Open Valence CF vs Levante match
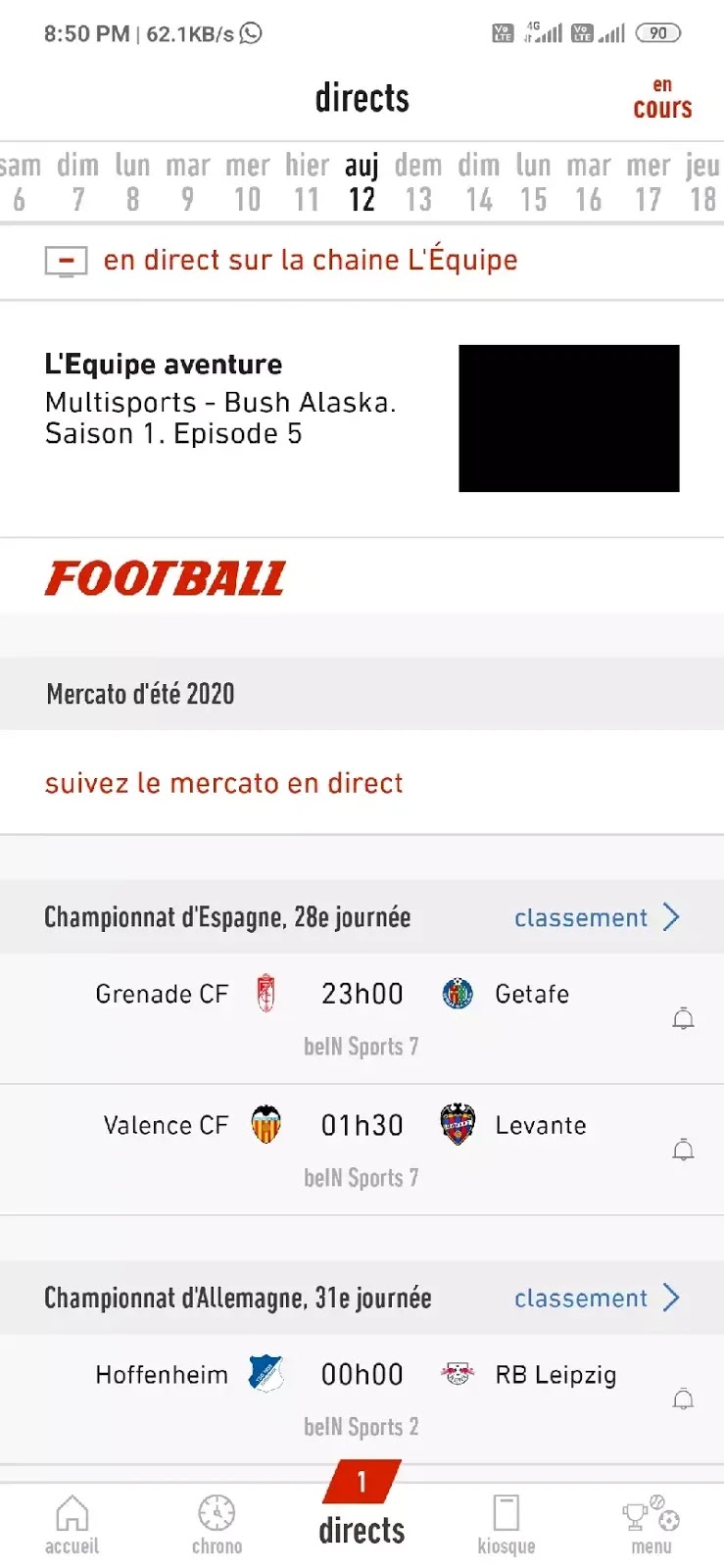Image resolution: width=724 pixels, height=1568 pixels. (x=362, y=1150)
